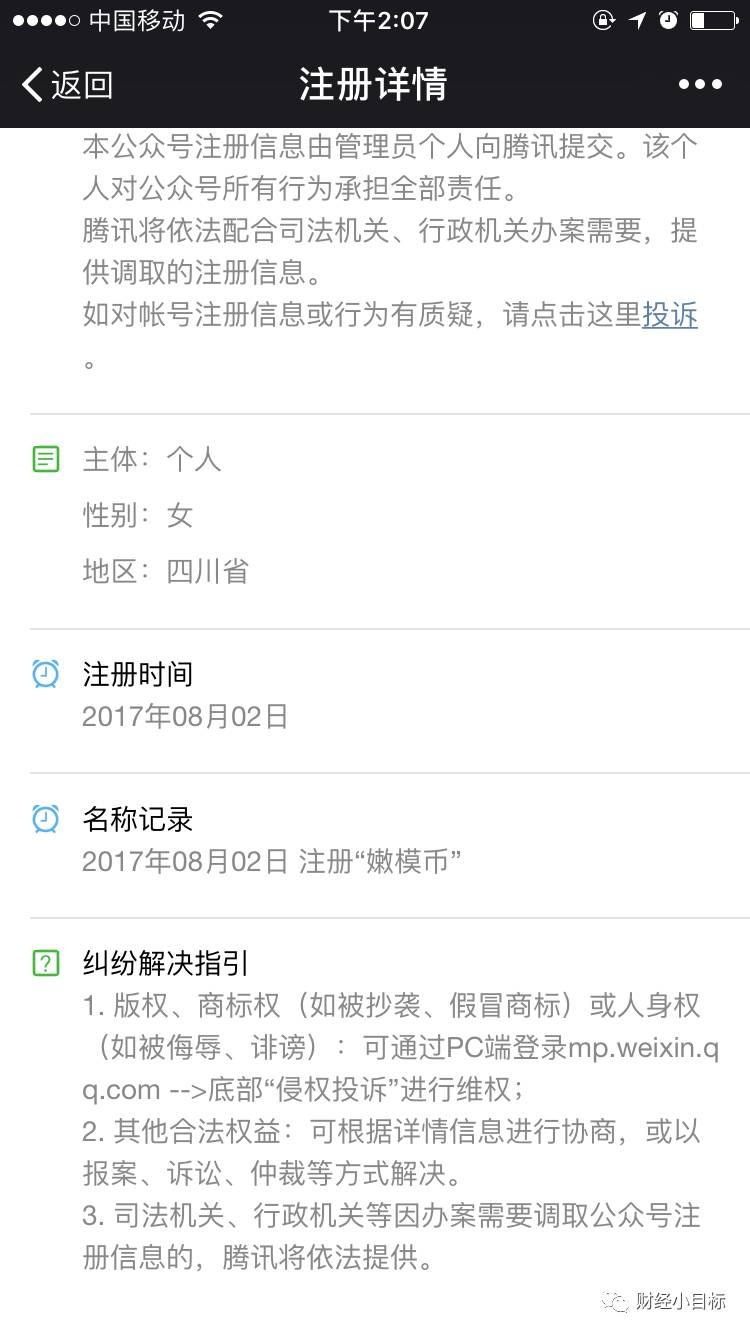Open the three-dot more options menu

tap(700, 85)
